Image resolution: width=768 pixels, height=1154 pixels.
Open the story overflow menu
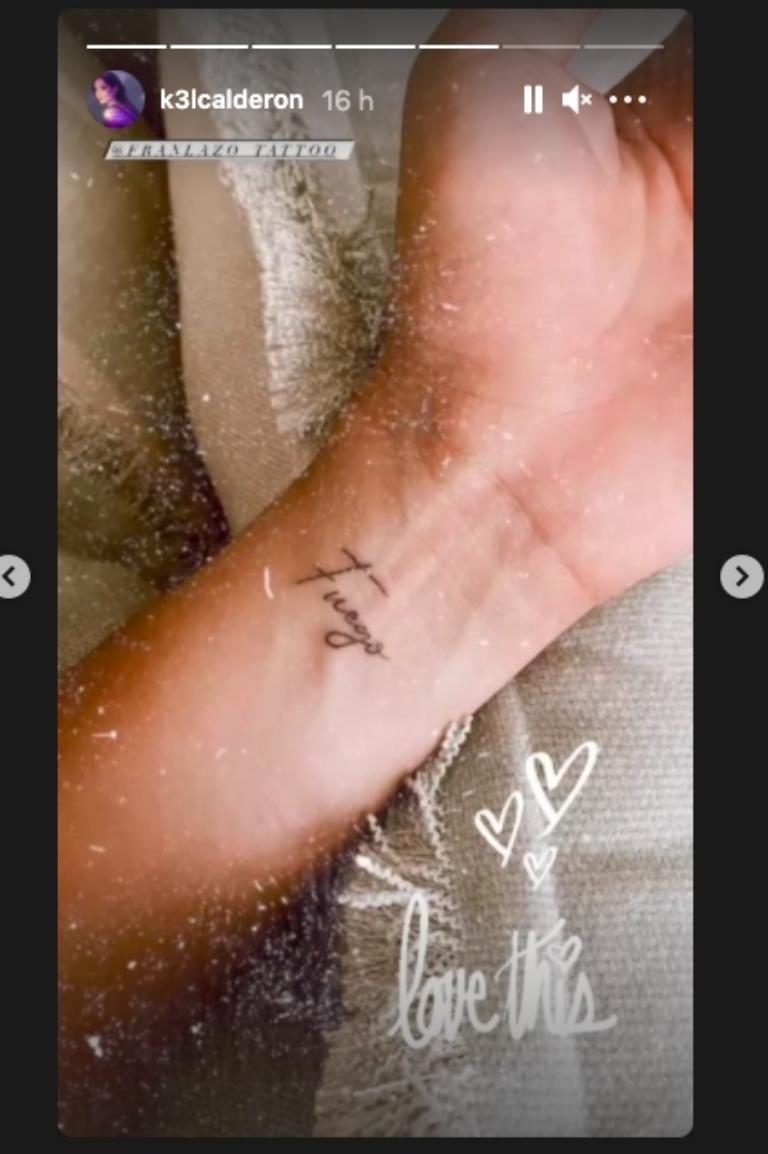coord(627,99)
